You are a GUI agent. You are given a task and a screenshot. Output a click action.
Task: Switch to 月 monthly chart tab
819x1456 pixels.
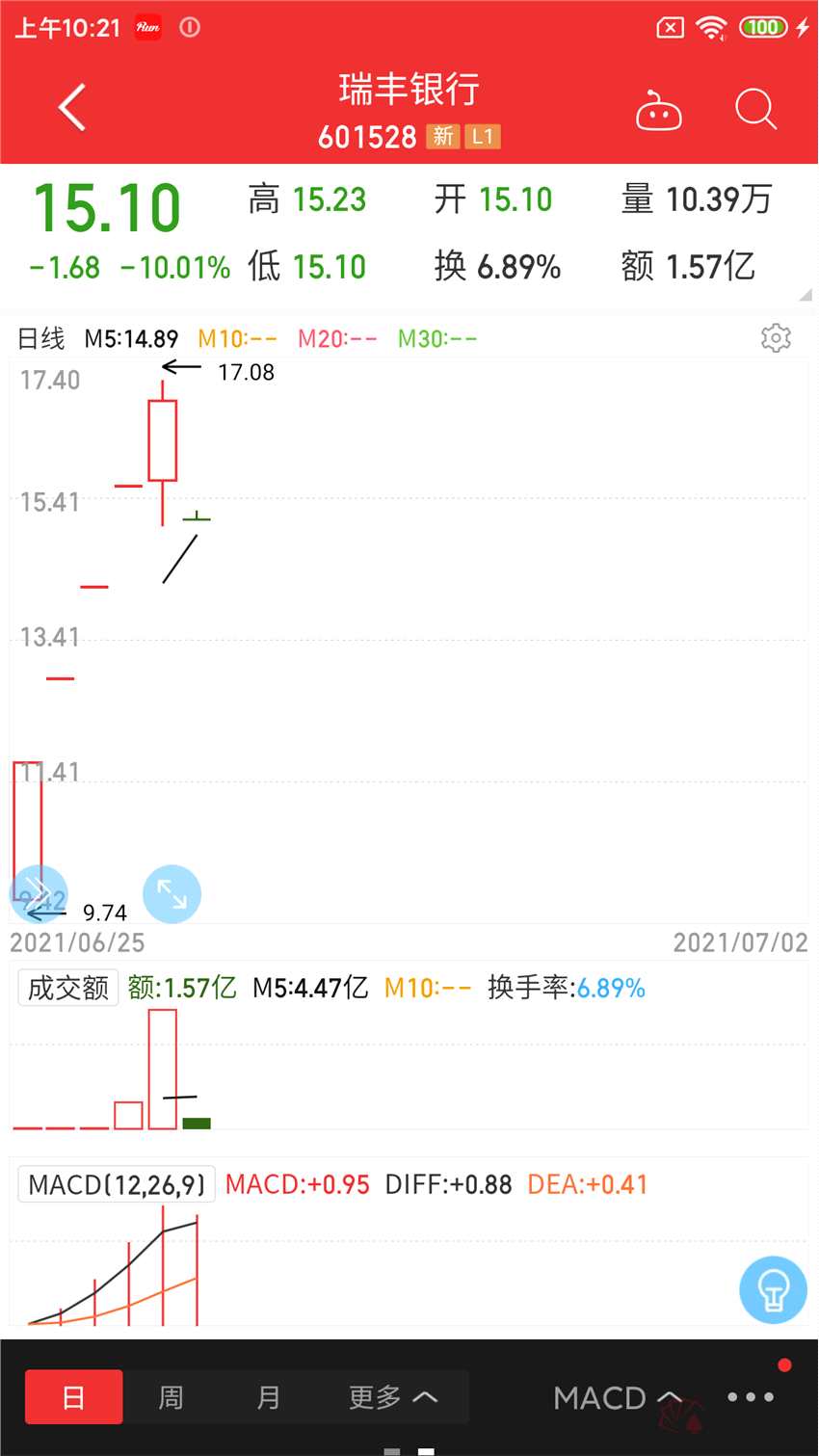coord(269,1397)
